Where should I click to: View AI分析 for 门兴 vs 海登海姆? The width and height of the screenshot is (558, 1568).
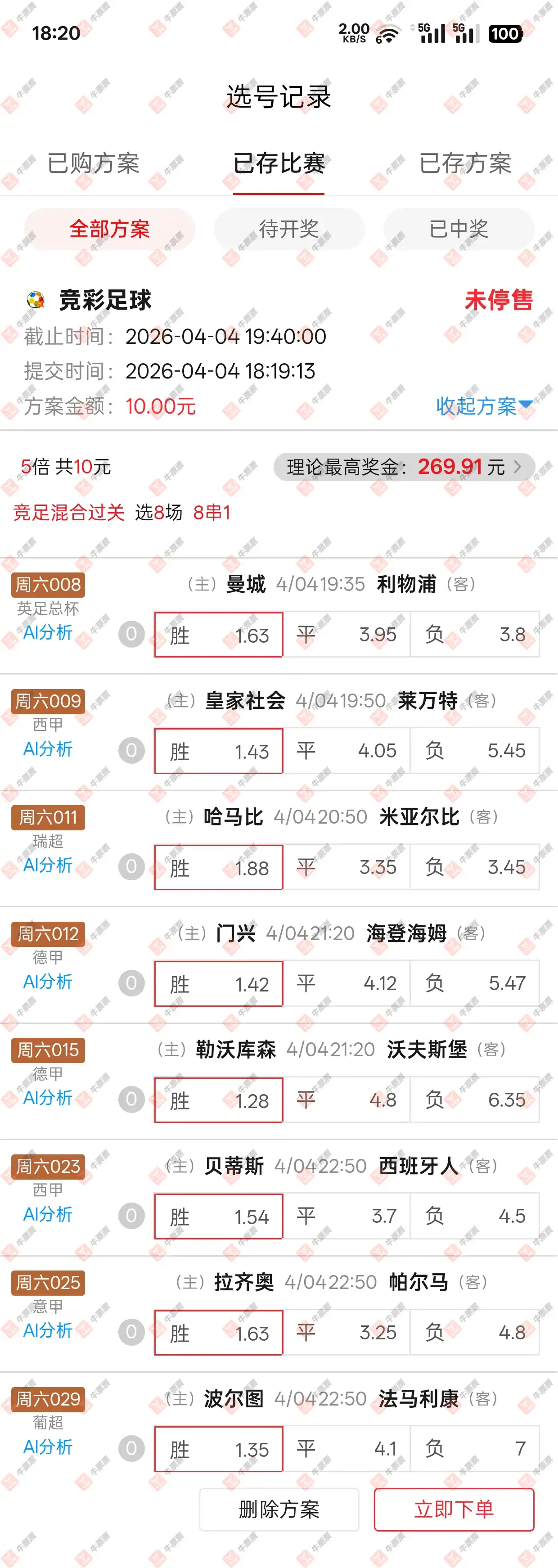click(x=47, y=981)
